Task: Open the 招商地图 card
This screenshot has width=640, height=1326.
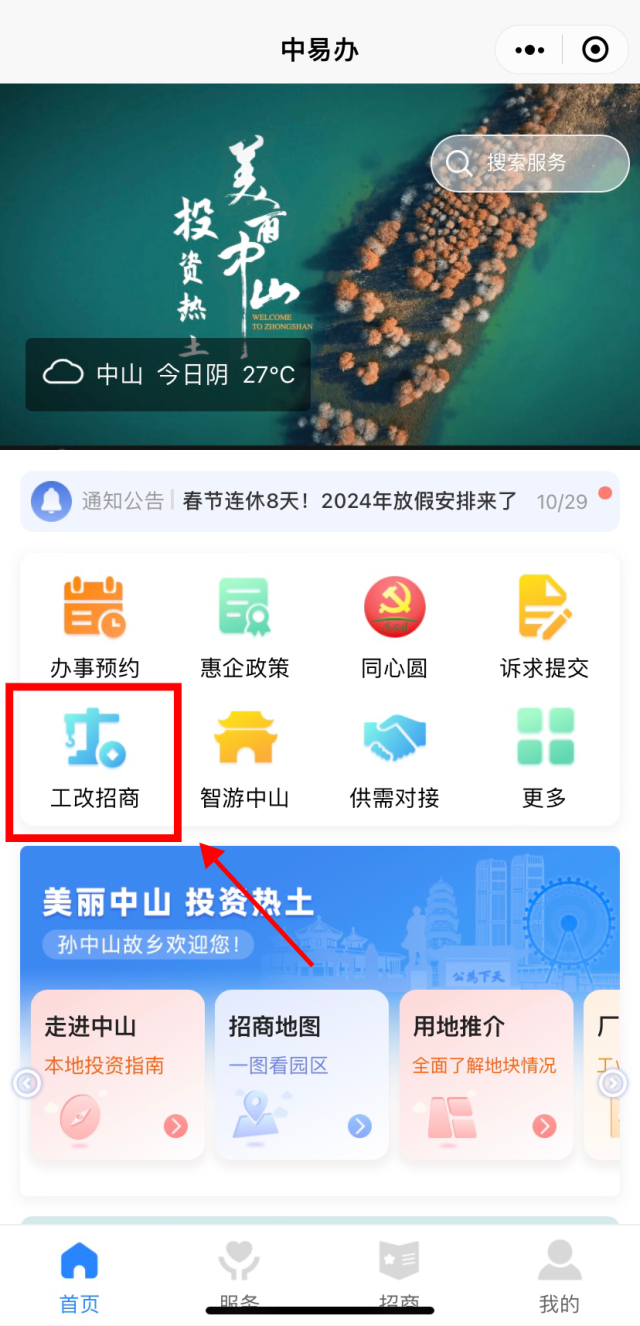Action: click(301, 1074)
